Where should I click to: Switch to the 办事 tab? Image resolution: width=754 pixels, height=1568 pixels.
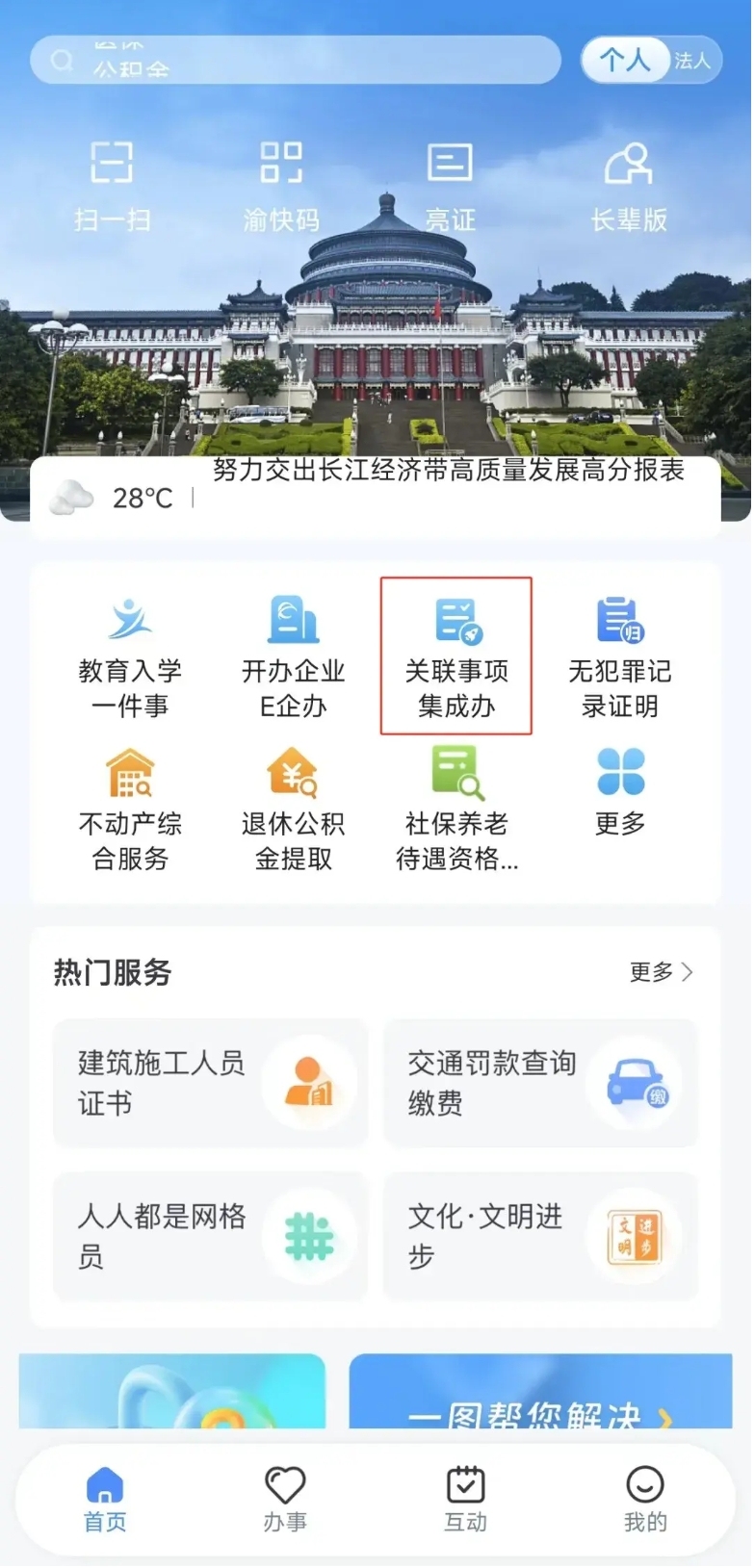pos(285,1499)
